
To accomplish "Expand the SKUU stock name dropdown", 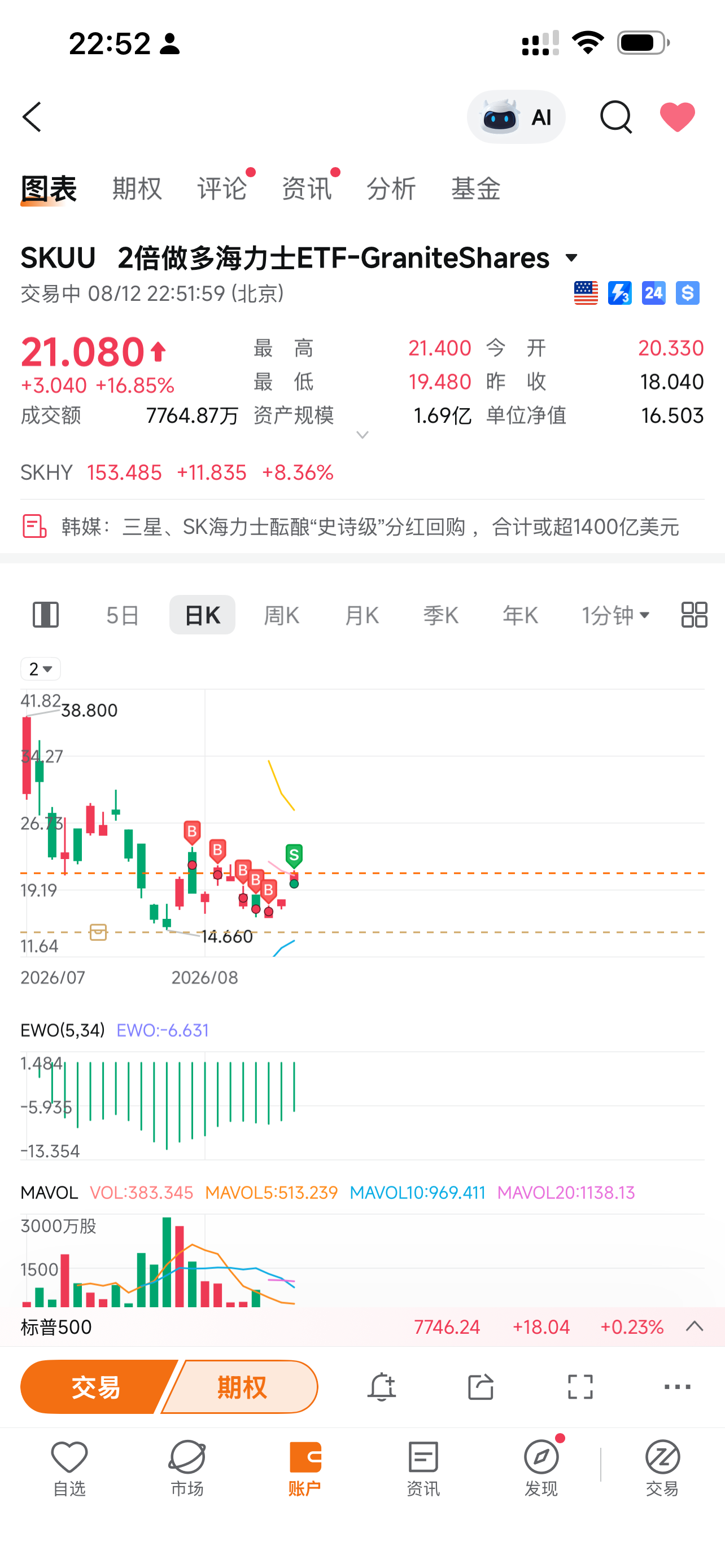I will [x=571, y=258].
